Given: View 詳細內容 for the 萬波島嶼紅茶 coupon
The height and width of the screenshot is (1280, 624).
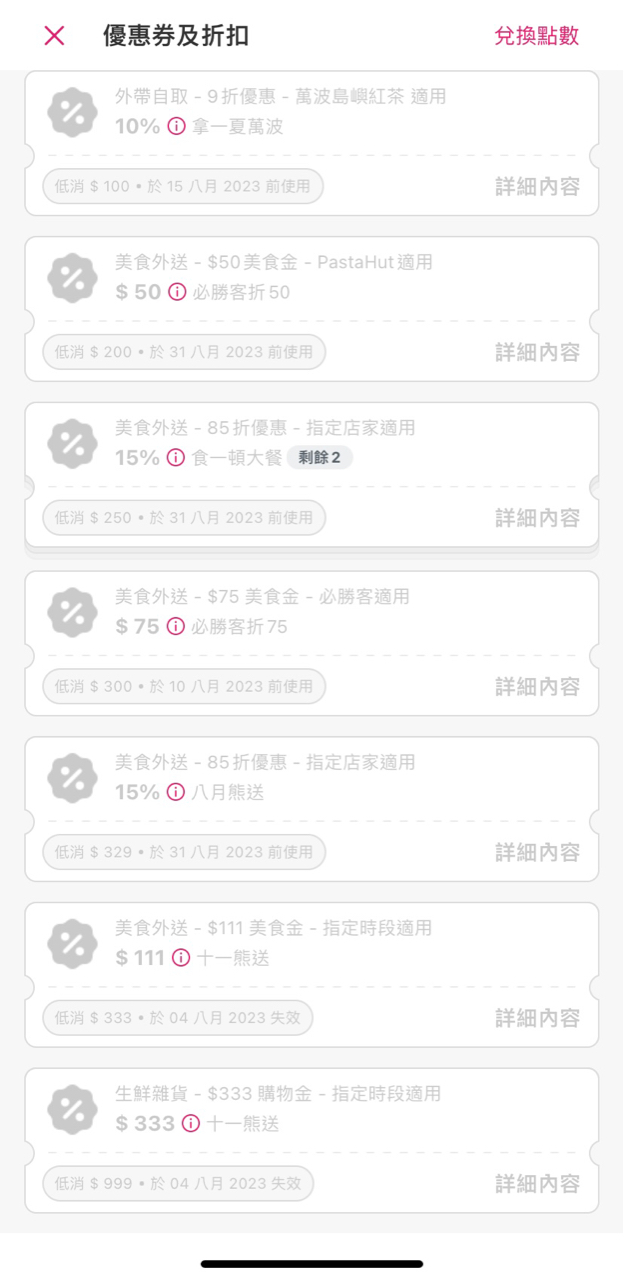Looking at the screenshot, I should (x=537, y=186).
